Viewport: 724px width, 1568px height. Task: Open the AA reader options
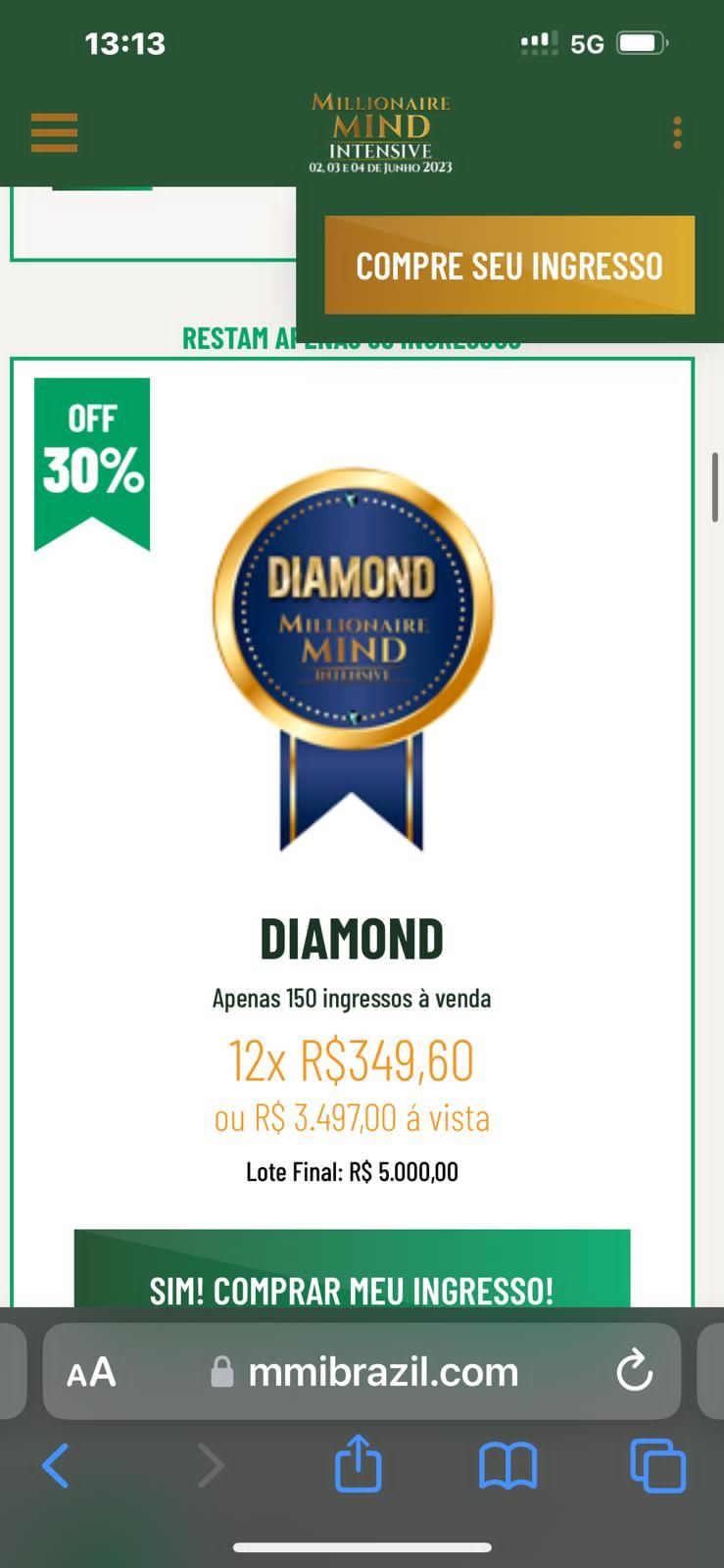point(91,1372)
